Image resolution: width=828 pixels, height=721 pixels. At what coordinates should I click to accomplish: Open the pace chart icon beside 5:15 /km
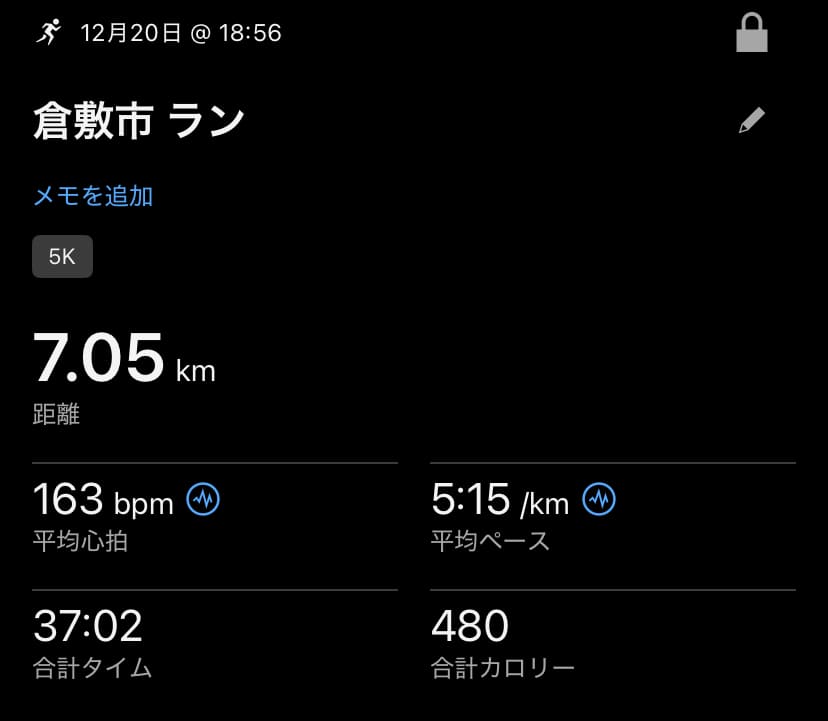point(599,499)
